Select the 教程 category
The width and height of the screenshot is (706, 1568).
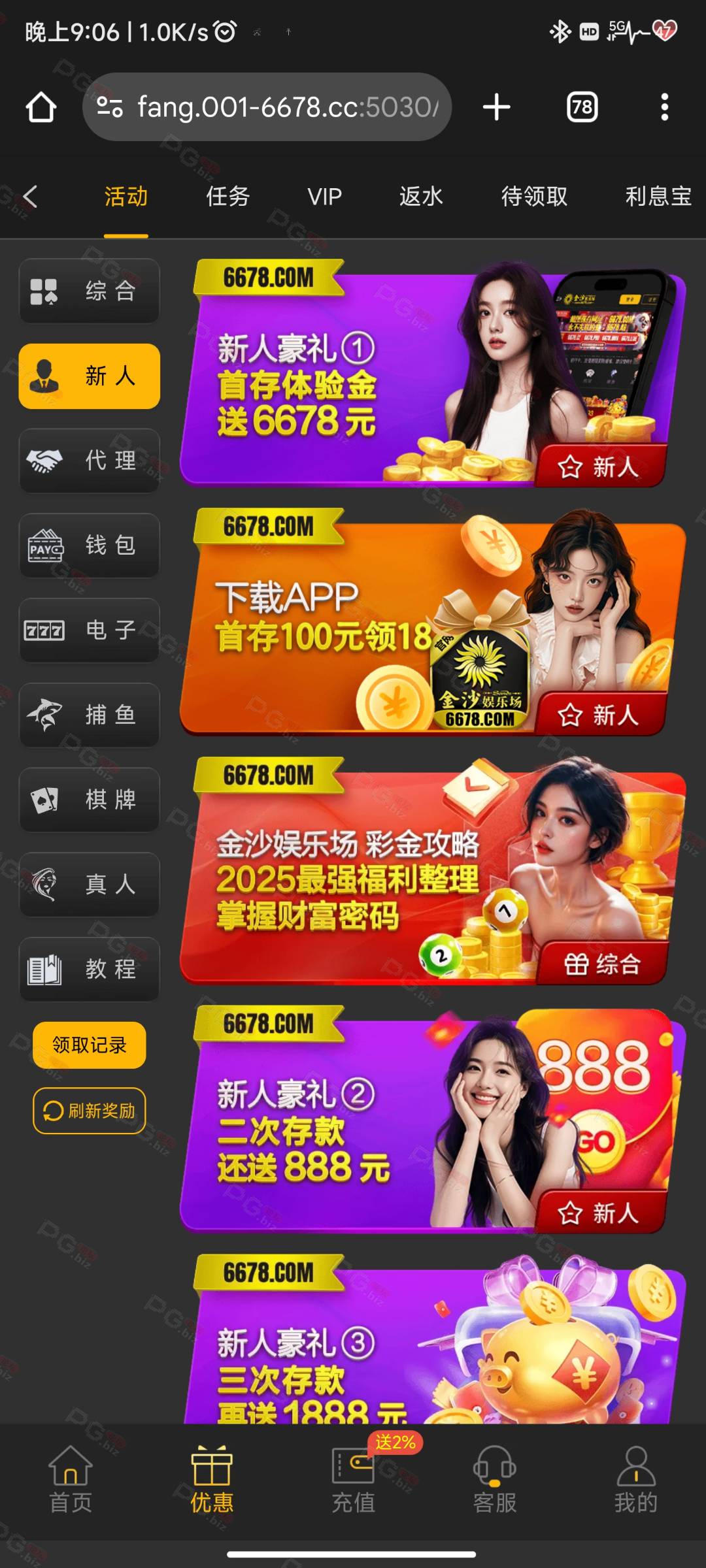pos(90,970)
